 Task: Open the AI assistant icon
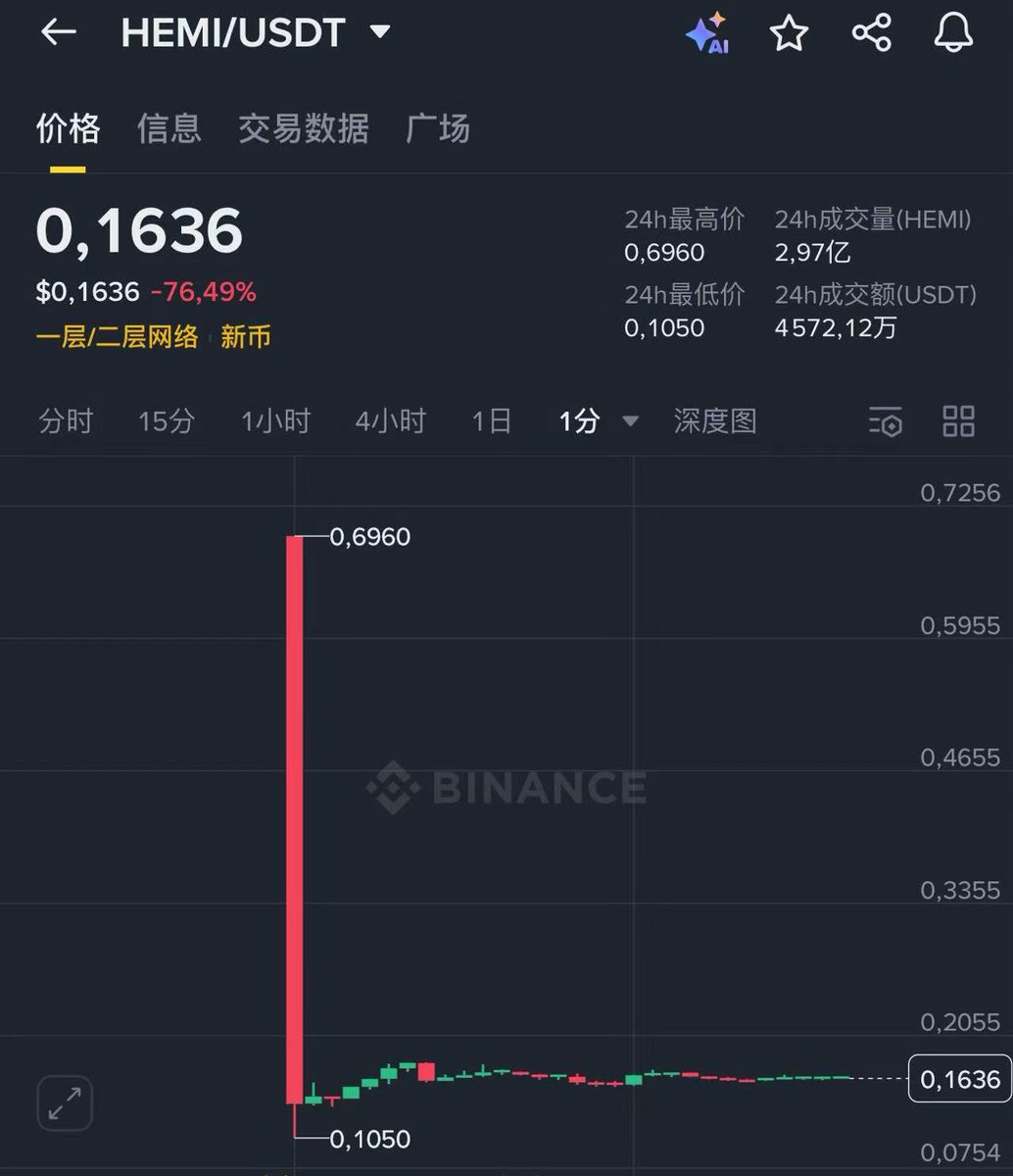click(707, 33)
